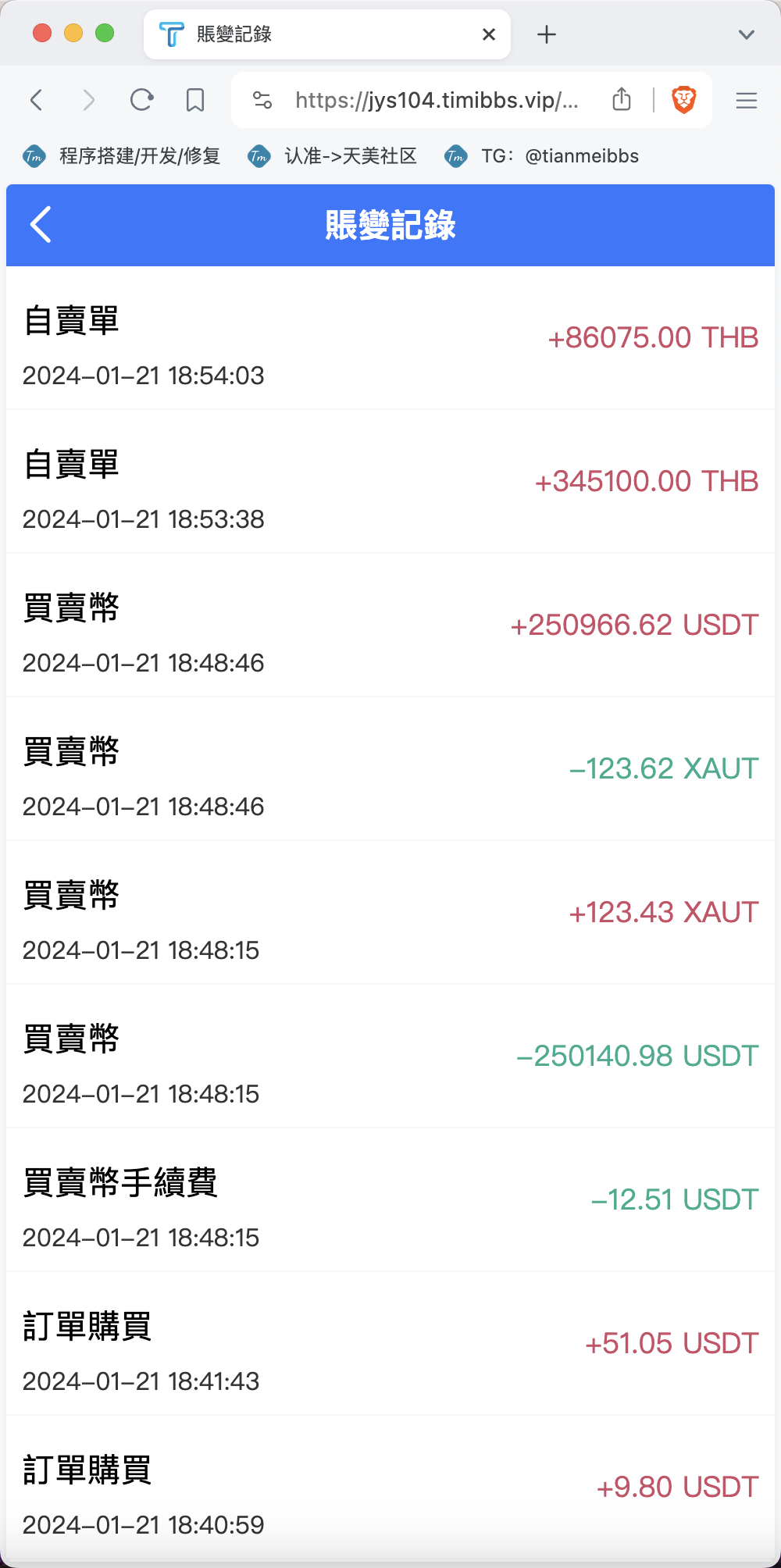Bookmark this page in the browser toolbar

tap(195, 100)
